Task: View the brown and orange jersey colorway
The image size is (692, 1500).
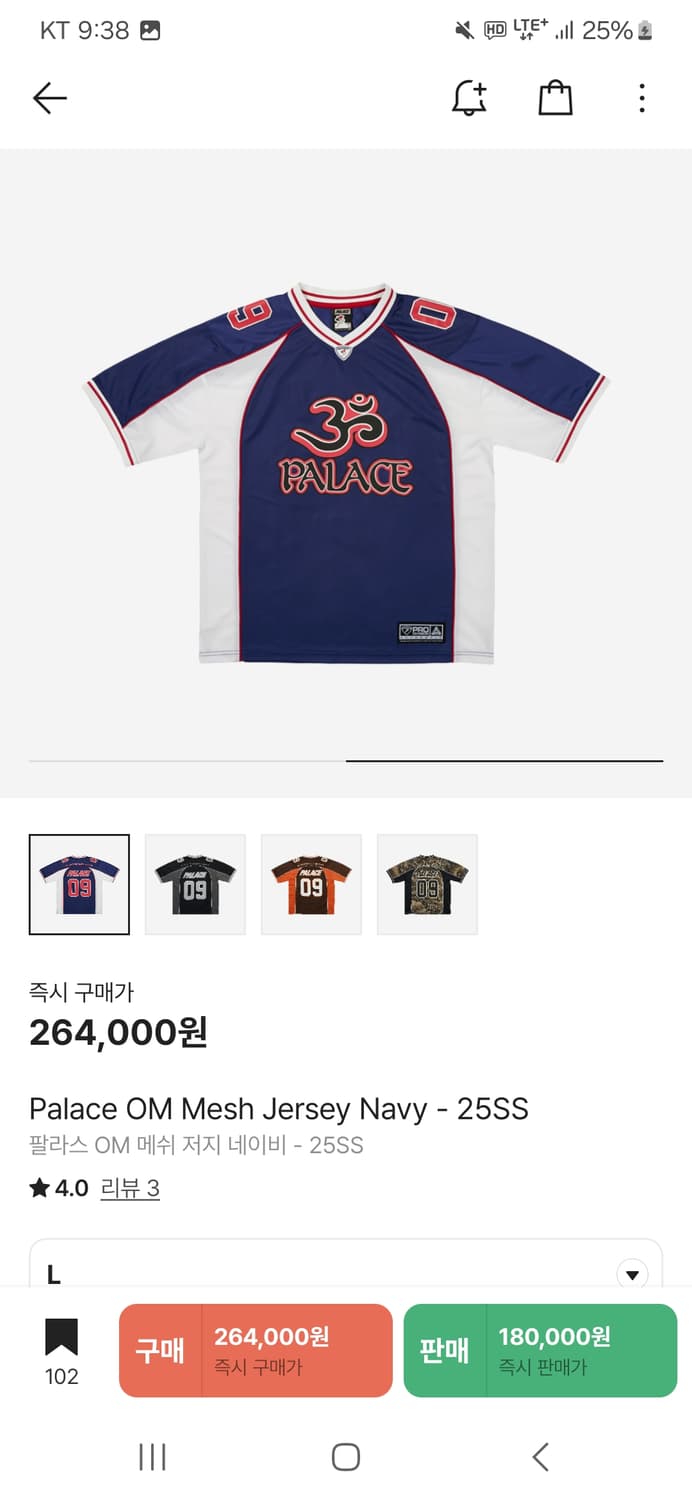Action: coord(311,884)
